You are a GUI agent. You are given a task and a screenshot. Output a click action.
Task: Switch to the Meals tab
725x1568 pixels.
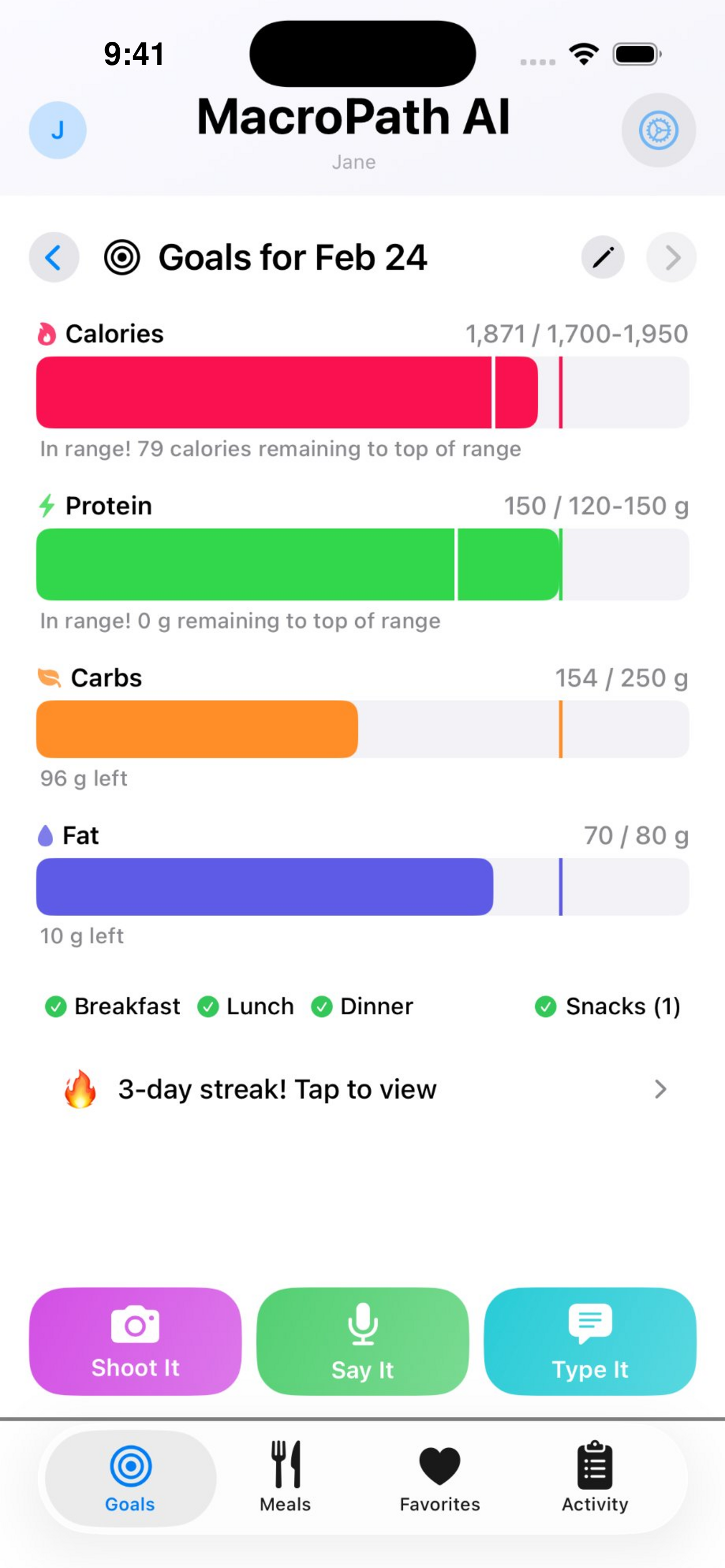pyautogui.click(x=285, y=1478)
